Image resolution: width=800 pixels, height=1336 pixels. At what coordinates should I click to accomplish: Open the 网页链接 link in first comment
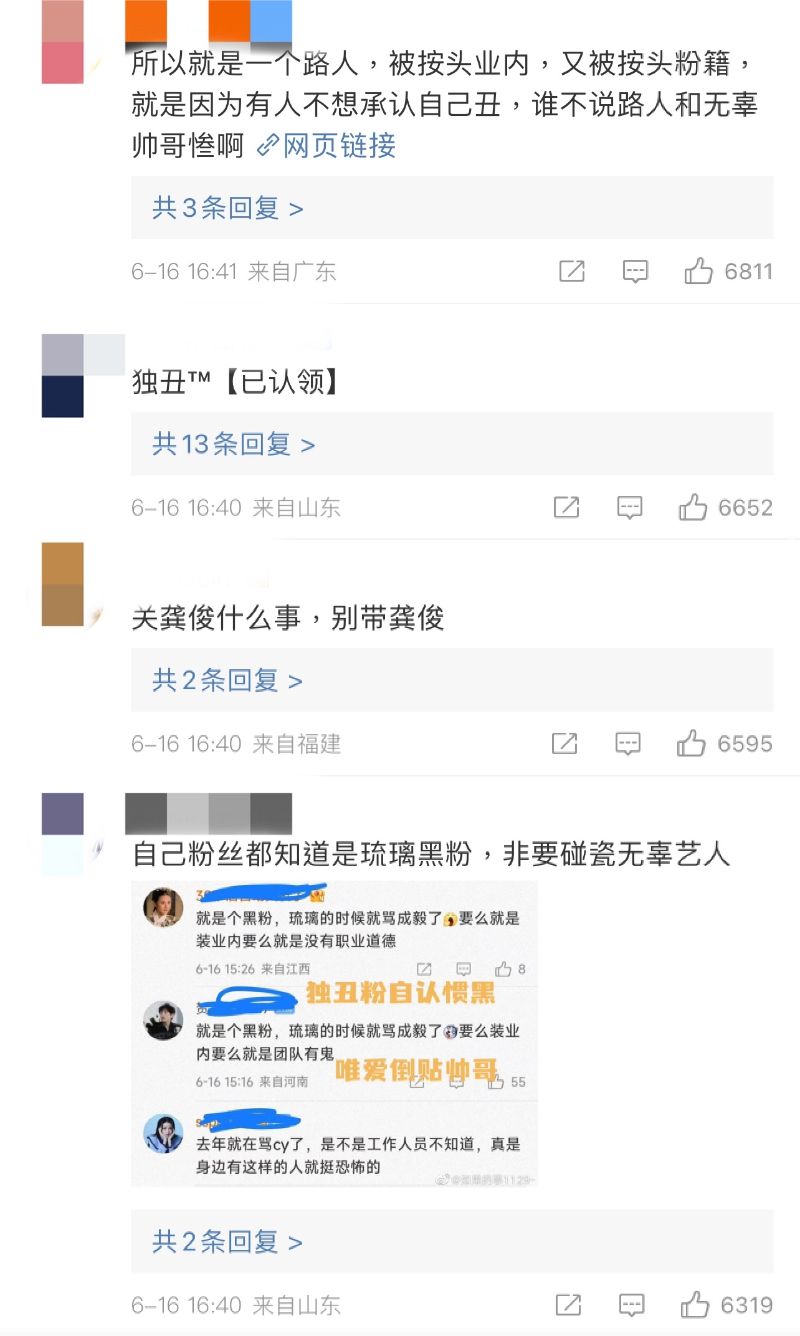click(327, 146)
